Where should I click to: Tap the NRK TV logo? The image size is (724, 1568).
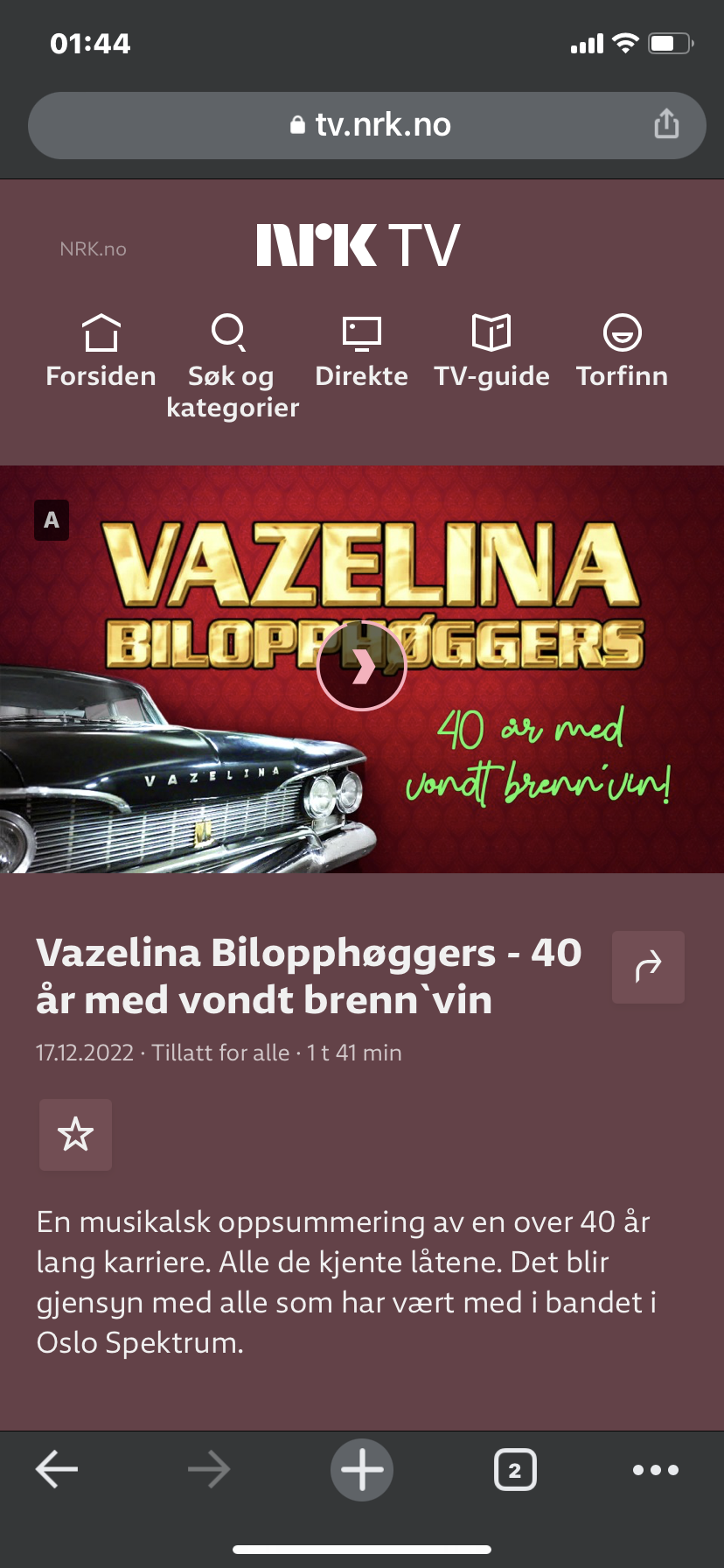tap(358, 245)
